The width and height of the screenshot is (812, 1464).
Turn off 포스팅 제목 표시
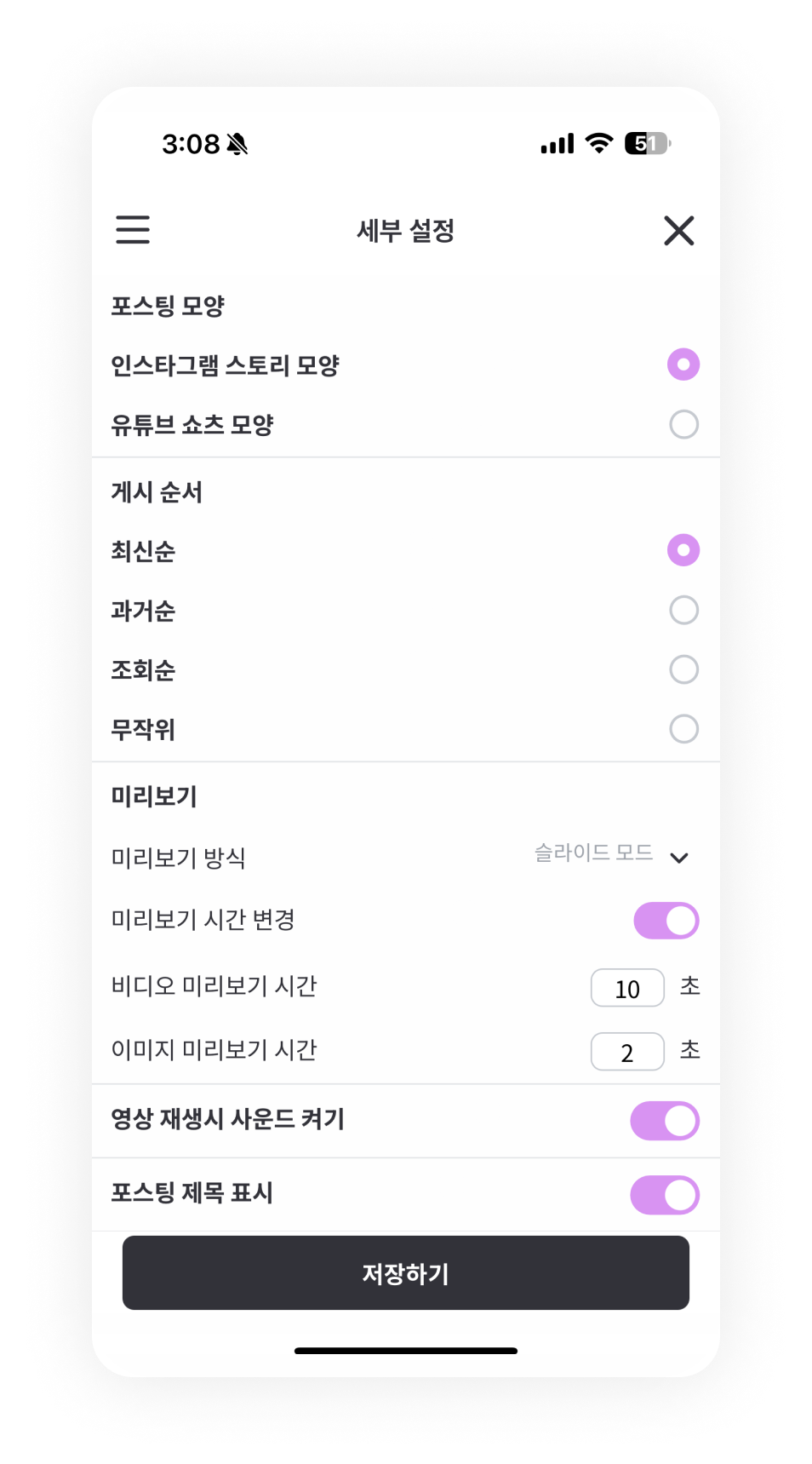pyautogui.click(x=664, y=1195)
